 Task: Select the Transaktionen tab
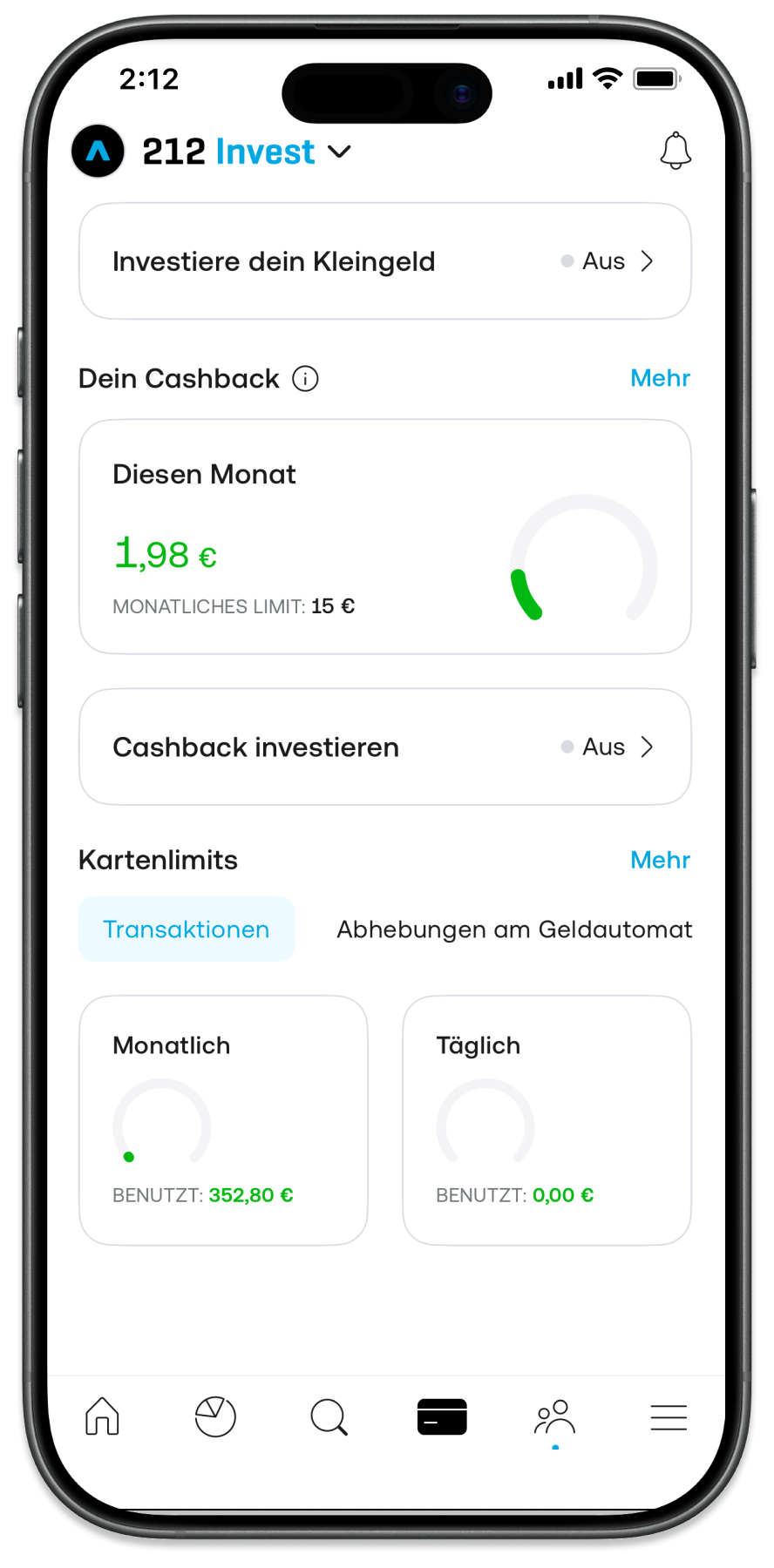coord(187,929)
